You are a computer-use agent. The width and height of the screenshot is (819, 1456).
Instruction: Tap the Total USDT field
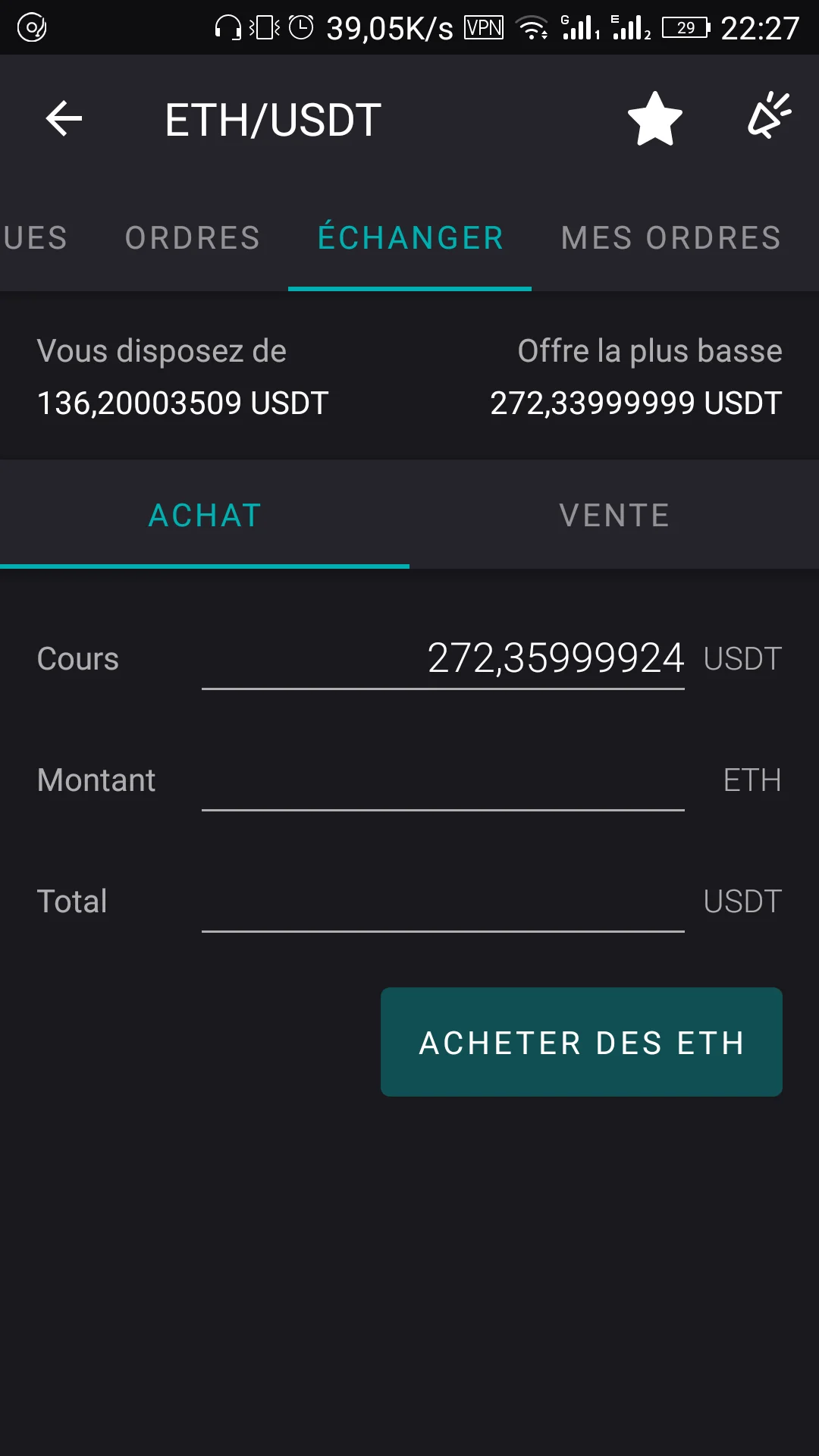443,902
